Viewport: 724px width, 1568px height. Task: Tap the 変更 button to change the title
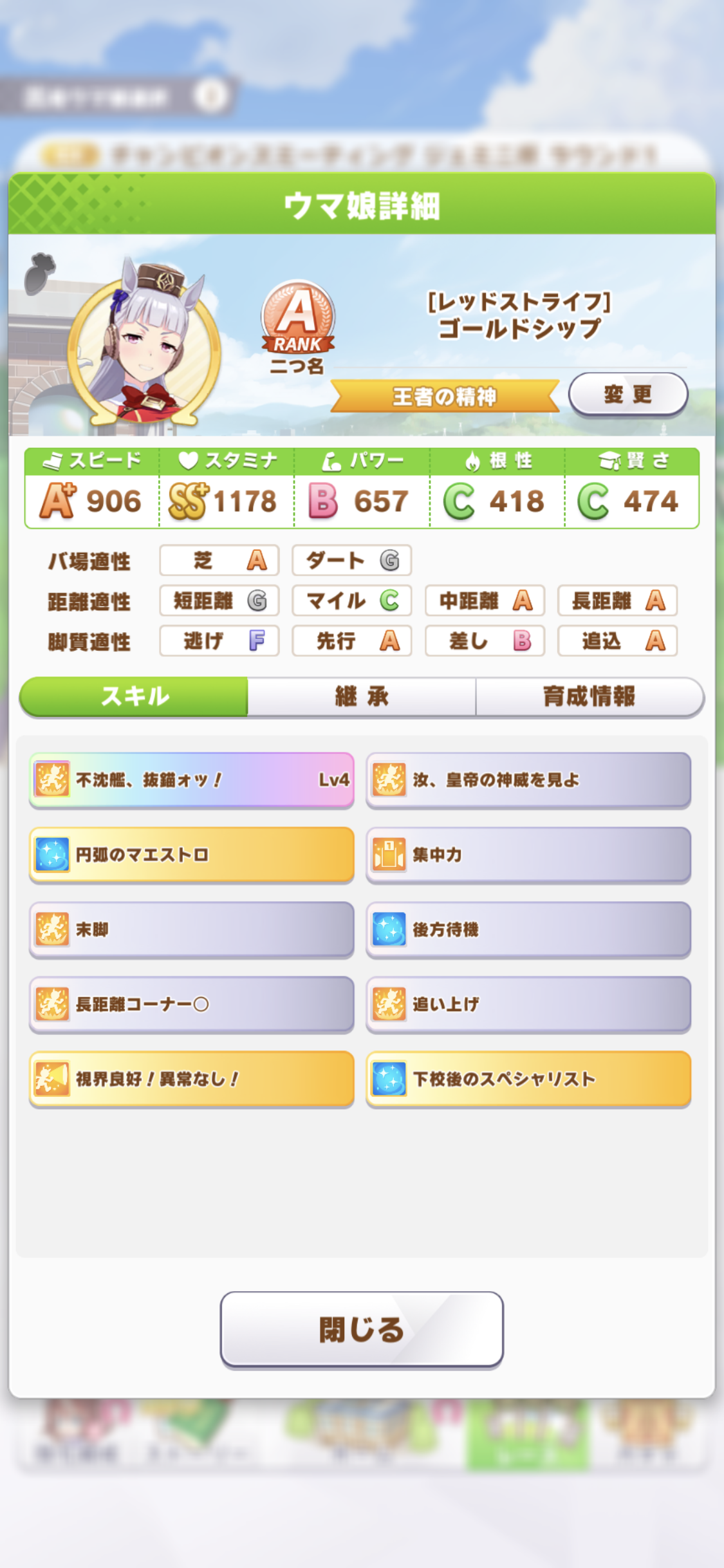click(628, 394)
